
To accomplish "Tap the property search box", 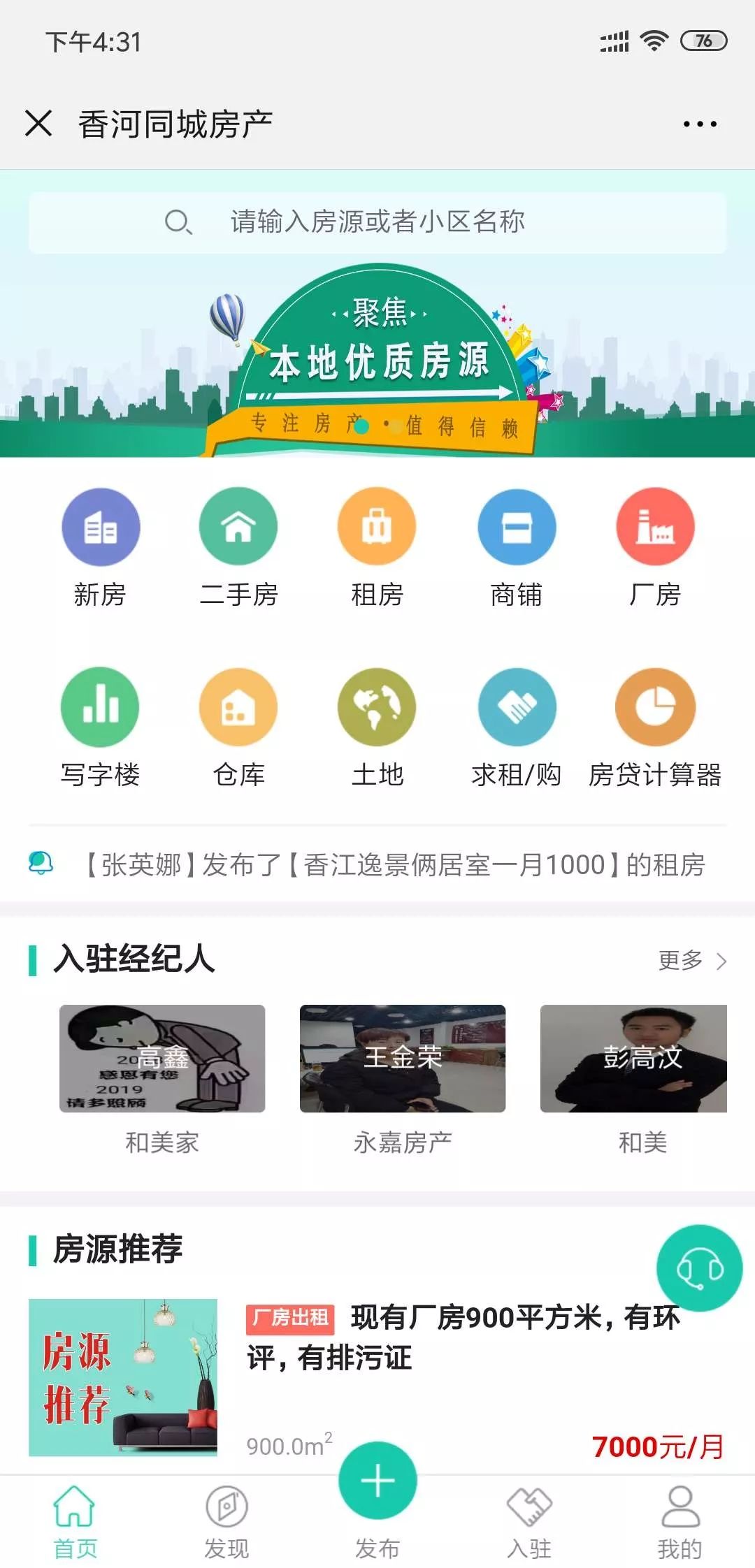I will [x=377, y=222].
